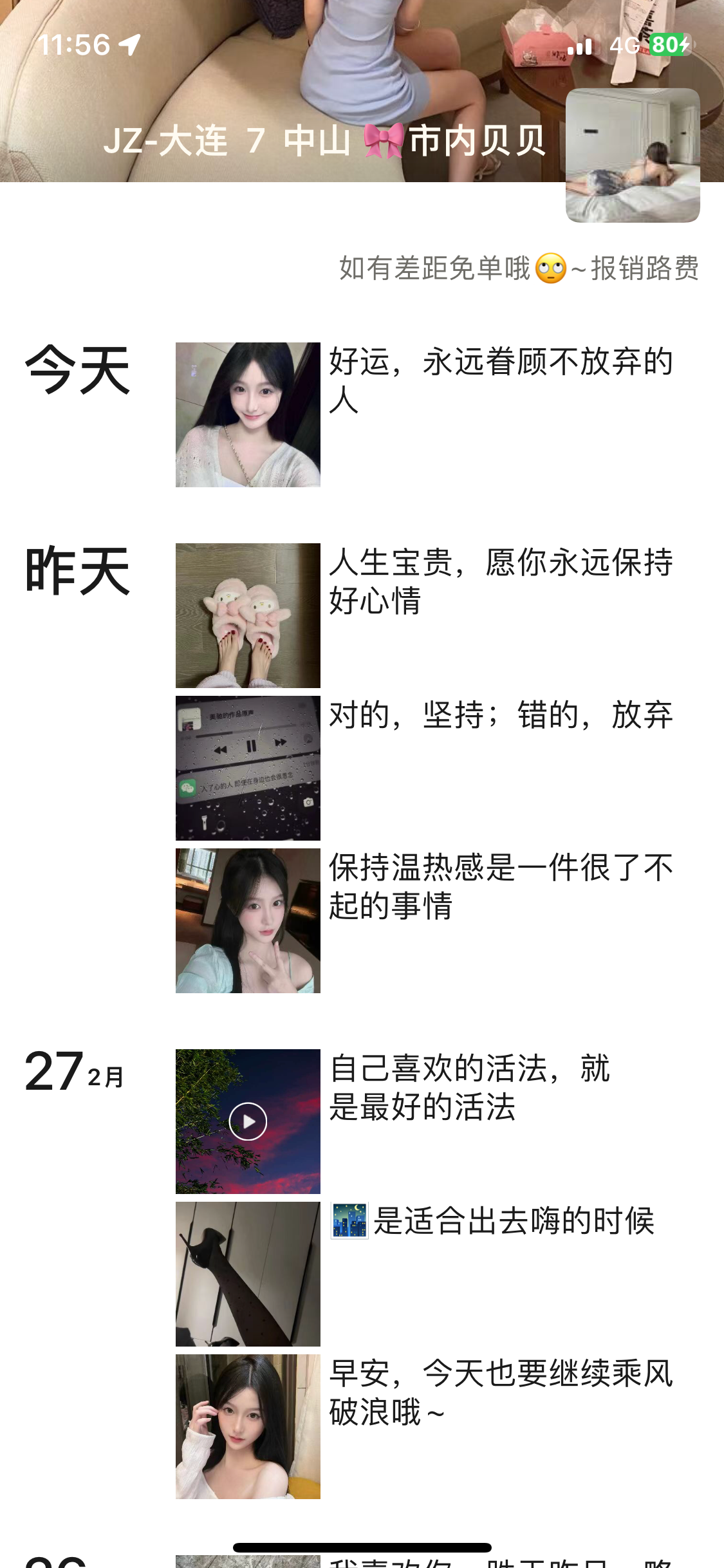Open the slippers photo under 昨天
724x1568 pixels.
(x=248, y=614)
